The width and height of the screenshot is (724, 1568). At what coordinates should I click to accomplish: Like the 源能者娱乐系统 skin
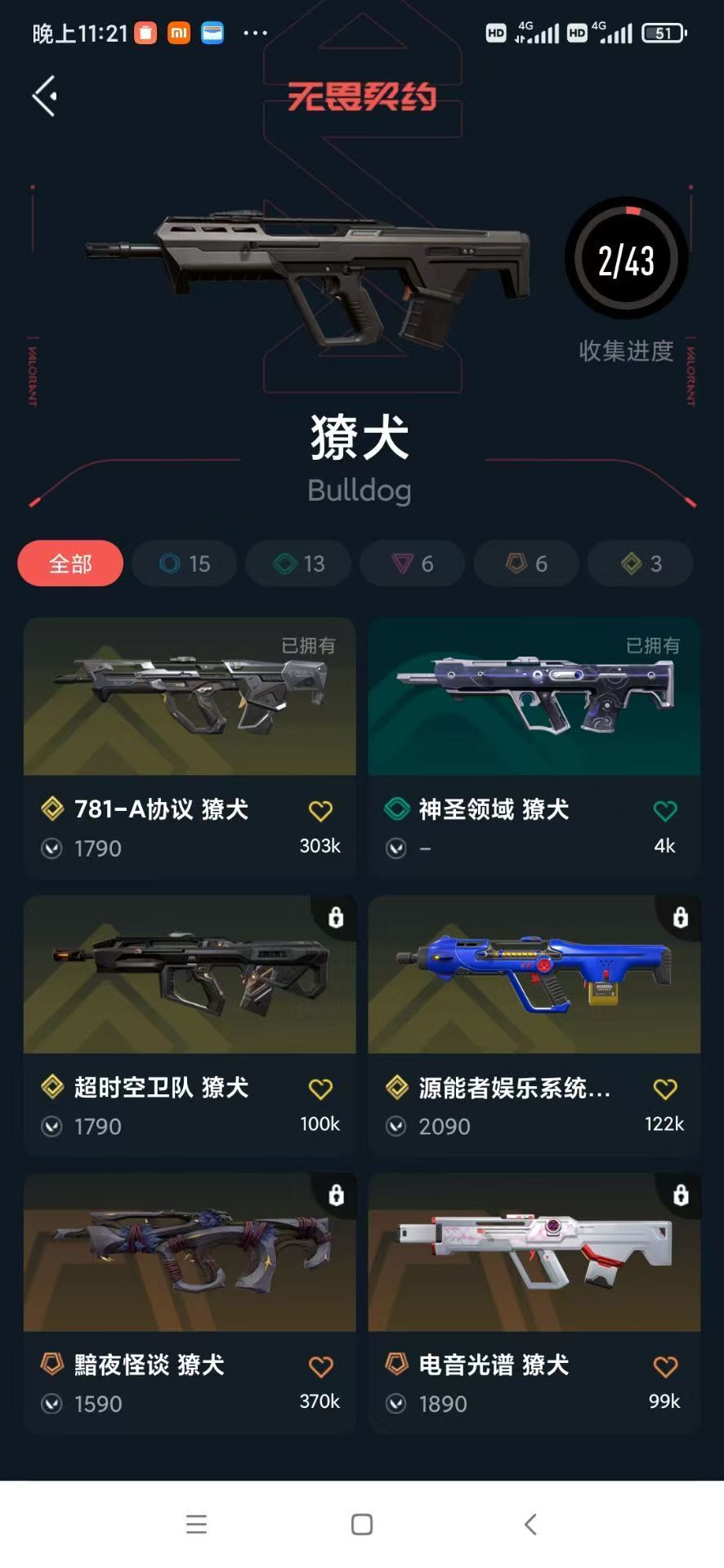[x=665, y=1089]
